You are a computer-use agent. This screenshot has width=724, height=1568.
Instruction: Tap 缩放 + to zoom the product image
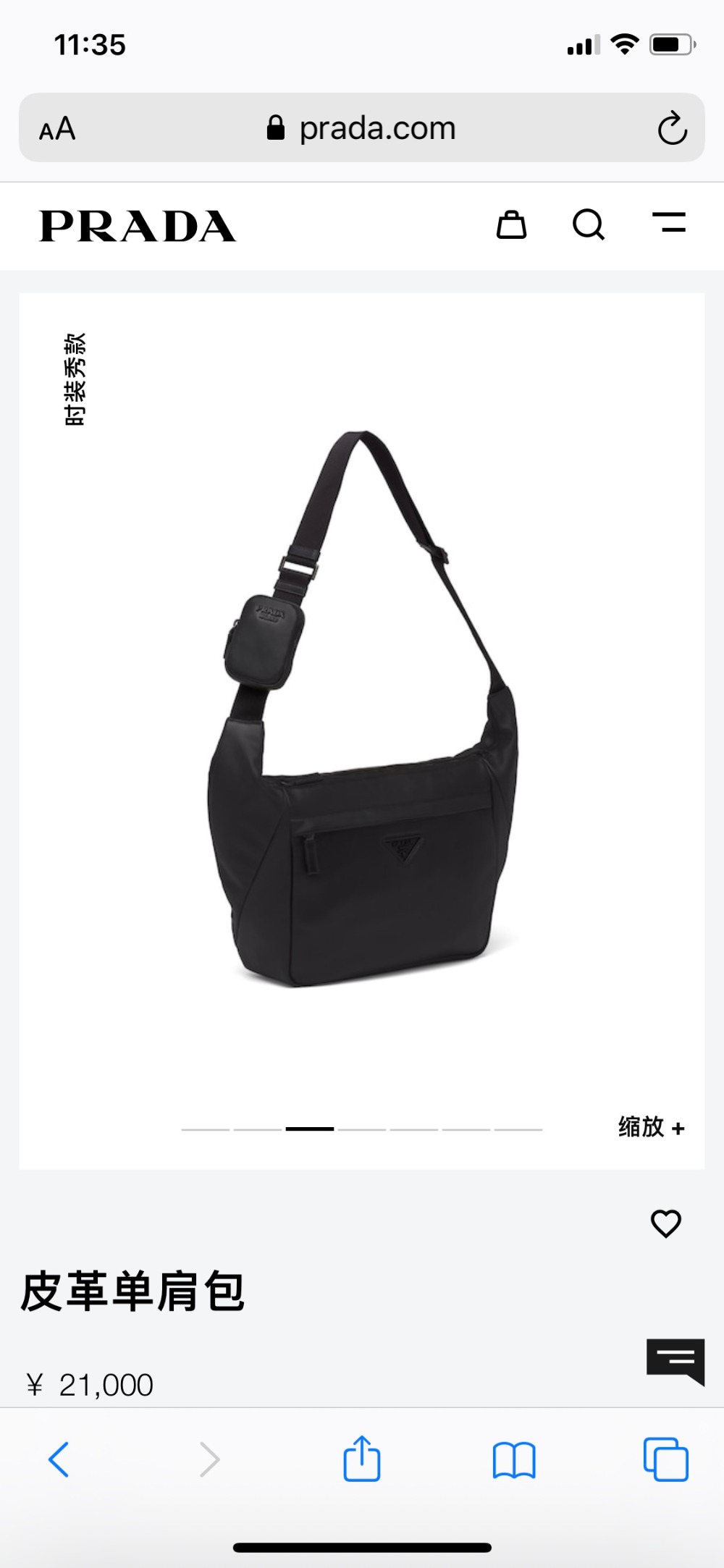(651, 1127)
